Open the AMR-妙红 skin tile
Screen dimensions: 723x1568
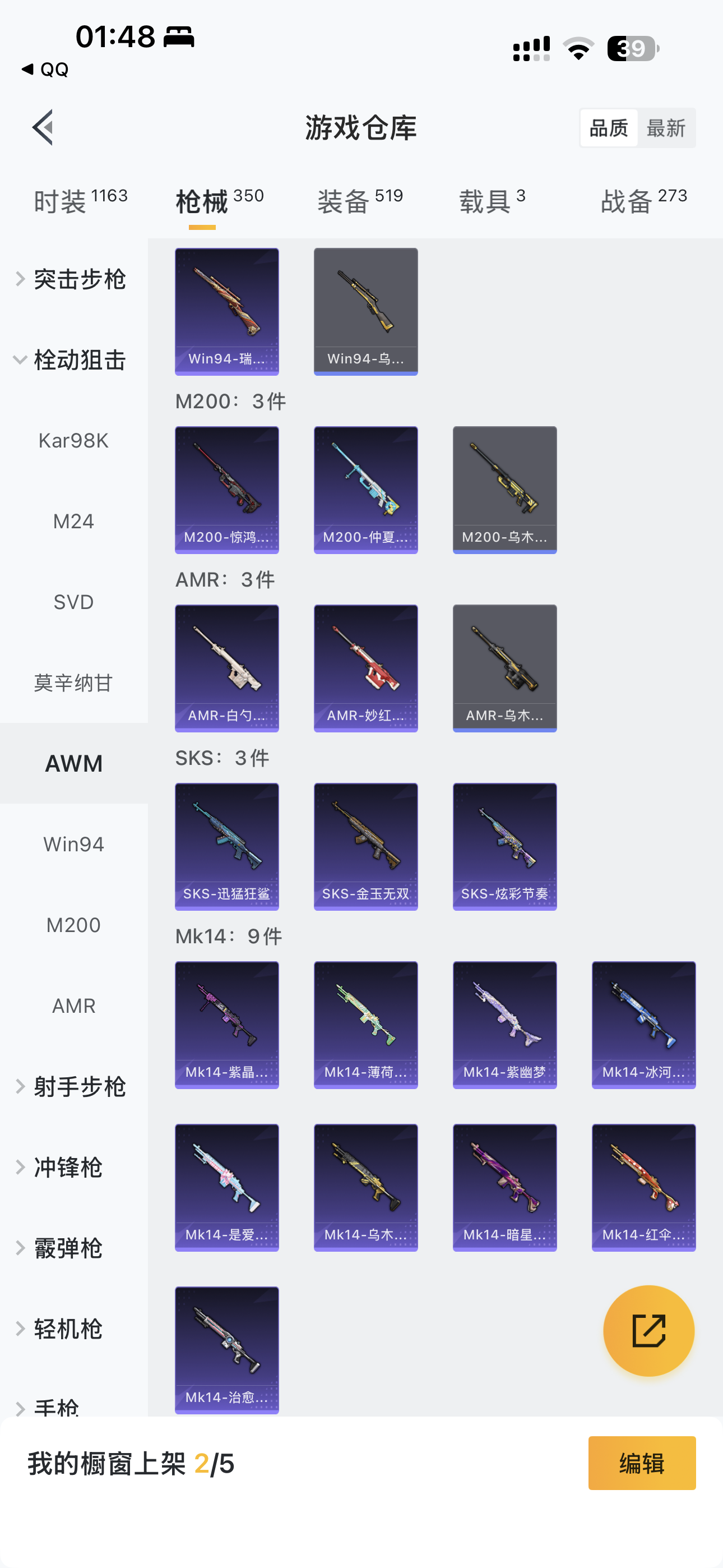[366, 668]
